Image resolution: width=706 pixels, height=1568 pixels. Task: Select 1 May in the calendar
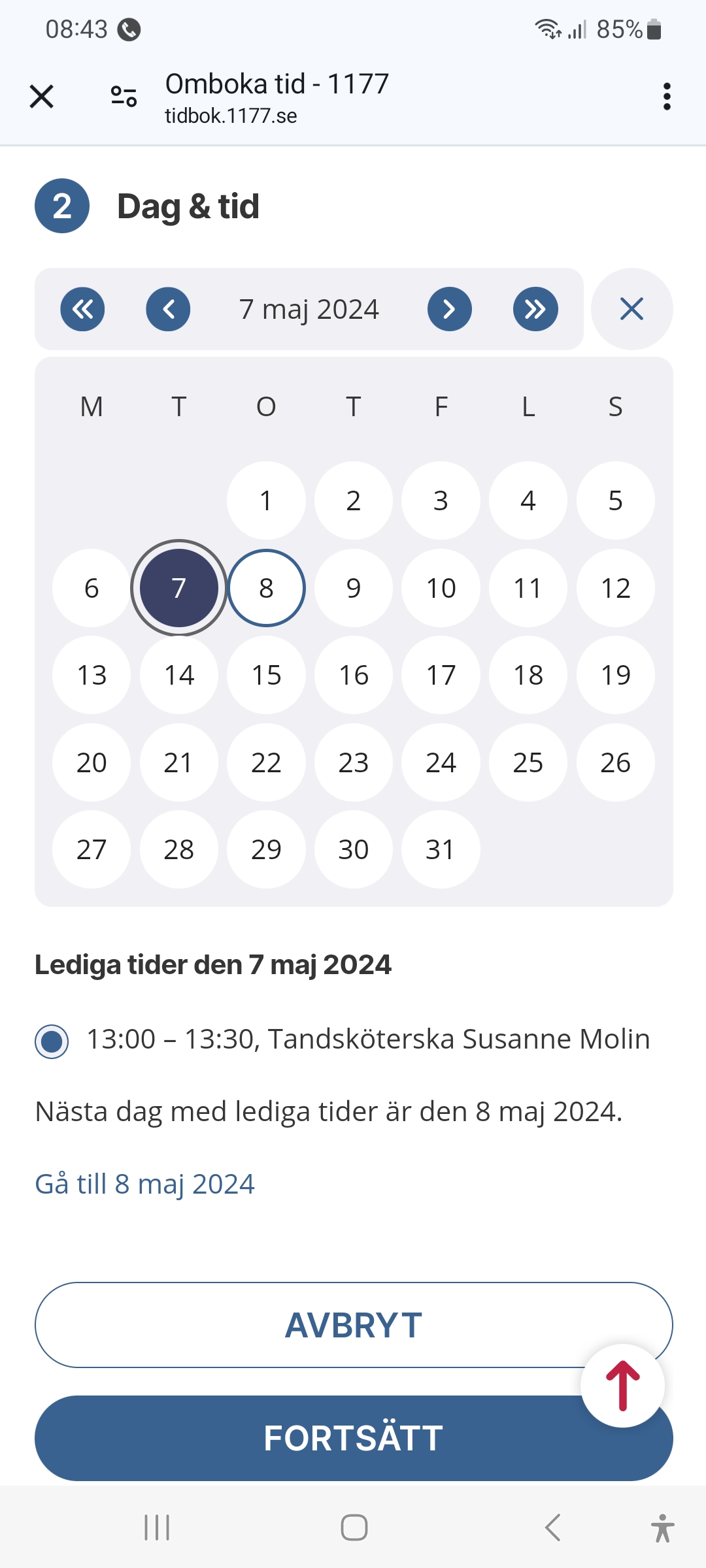[266, 500]
